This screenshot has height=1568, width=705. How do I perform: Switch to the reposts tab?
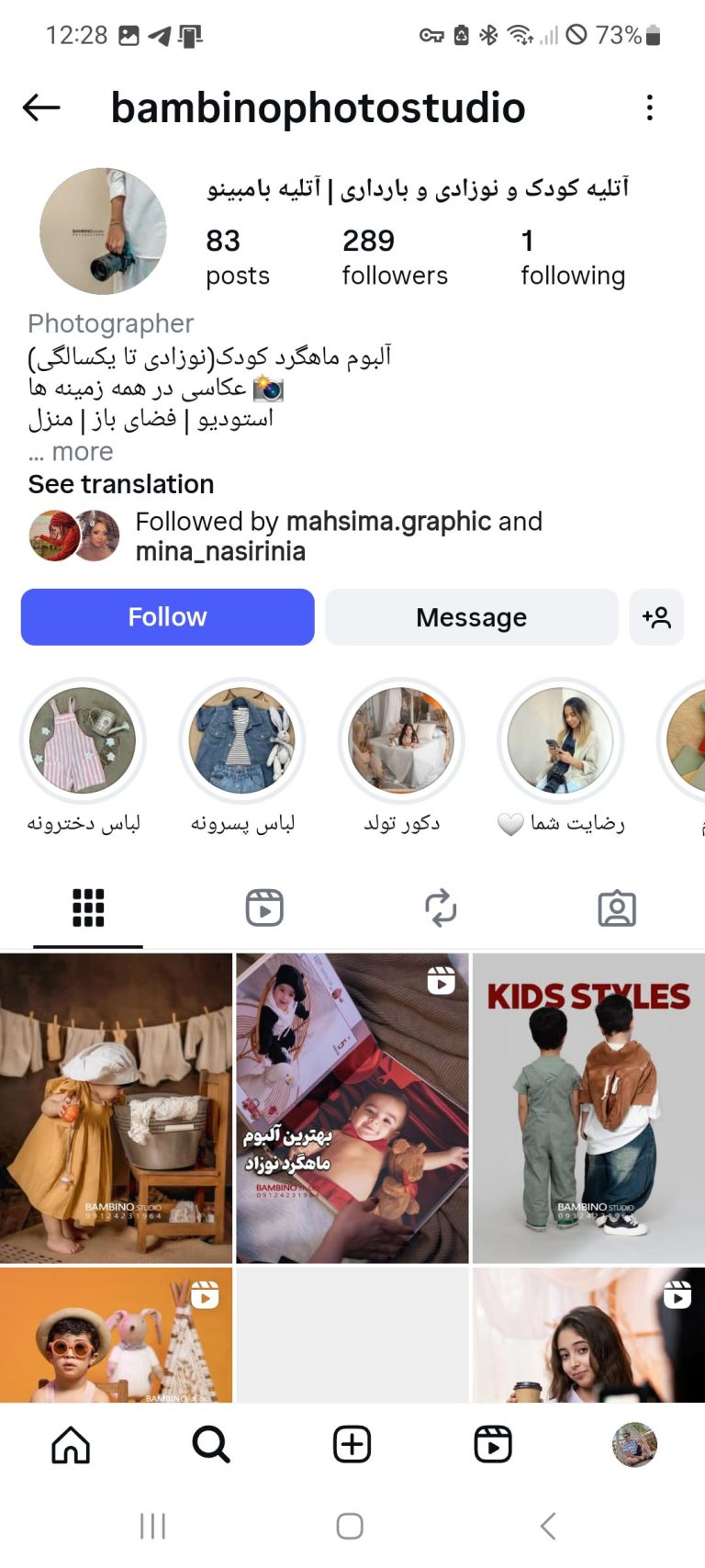(441, 908)
